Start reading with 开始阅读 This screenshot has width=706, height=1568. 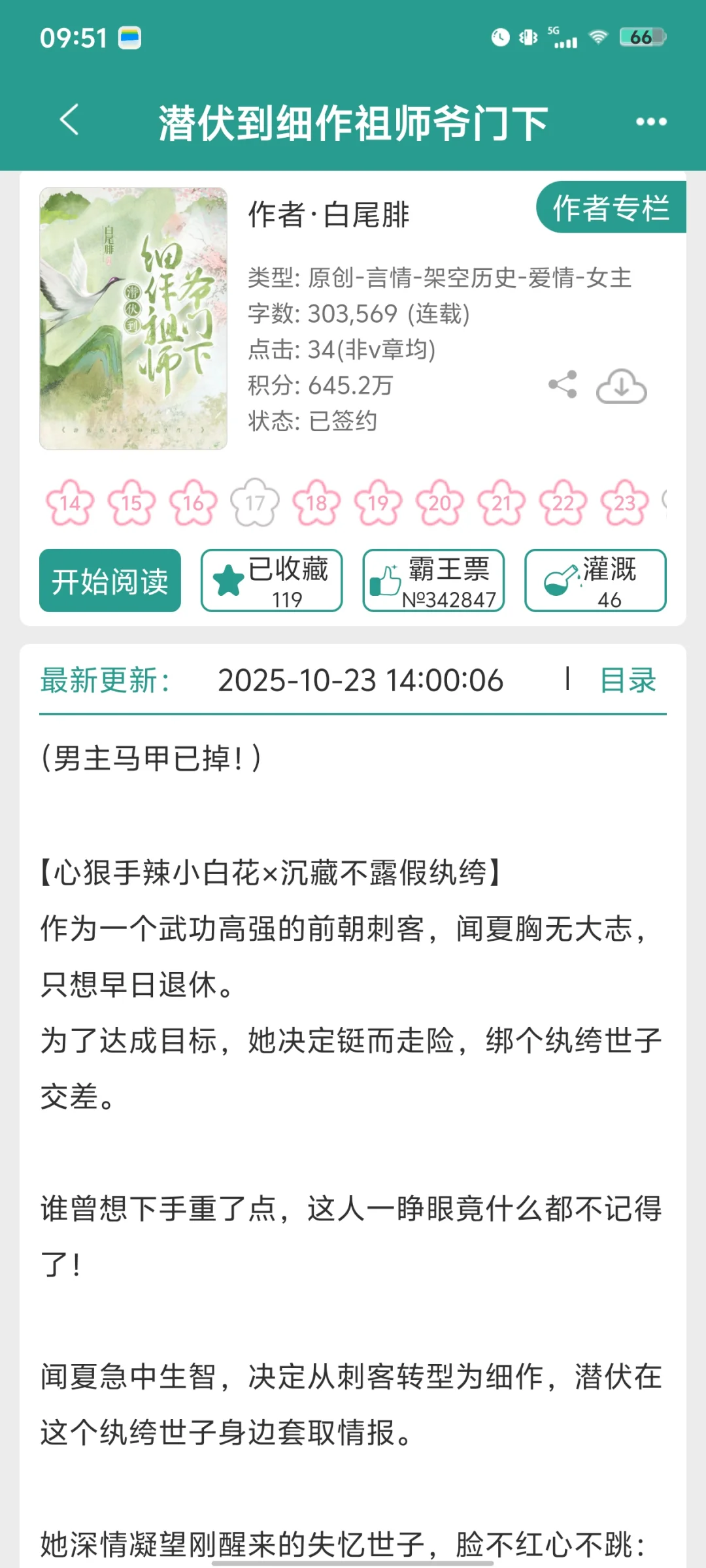[x=110, y=581]
